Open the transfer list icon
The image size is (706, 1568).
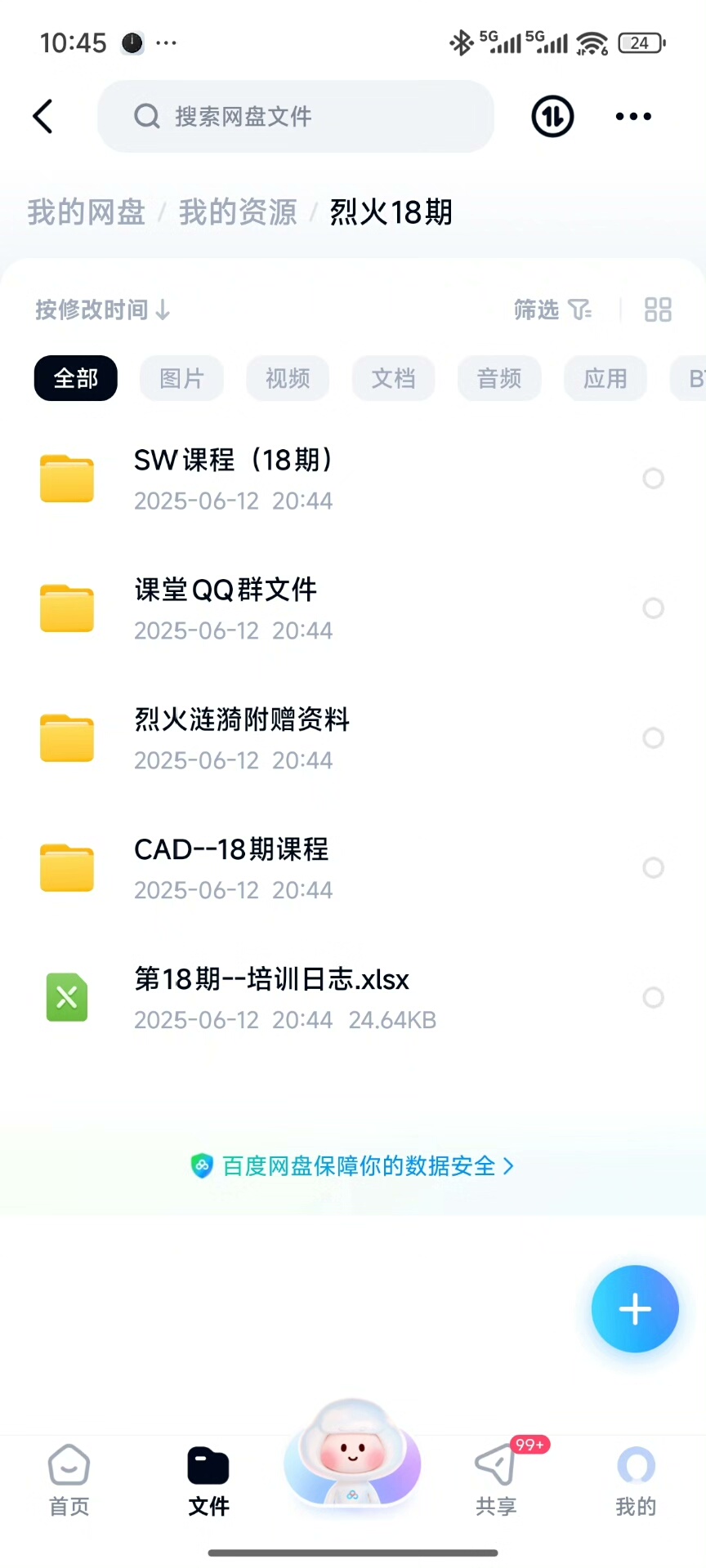click(x=552, y=117)
